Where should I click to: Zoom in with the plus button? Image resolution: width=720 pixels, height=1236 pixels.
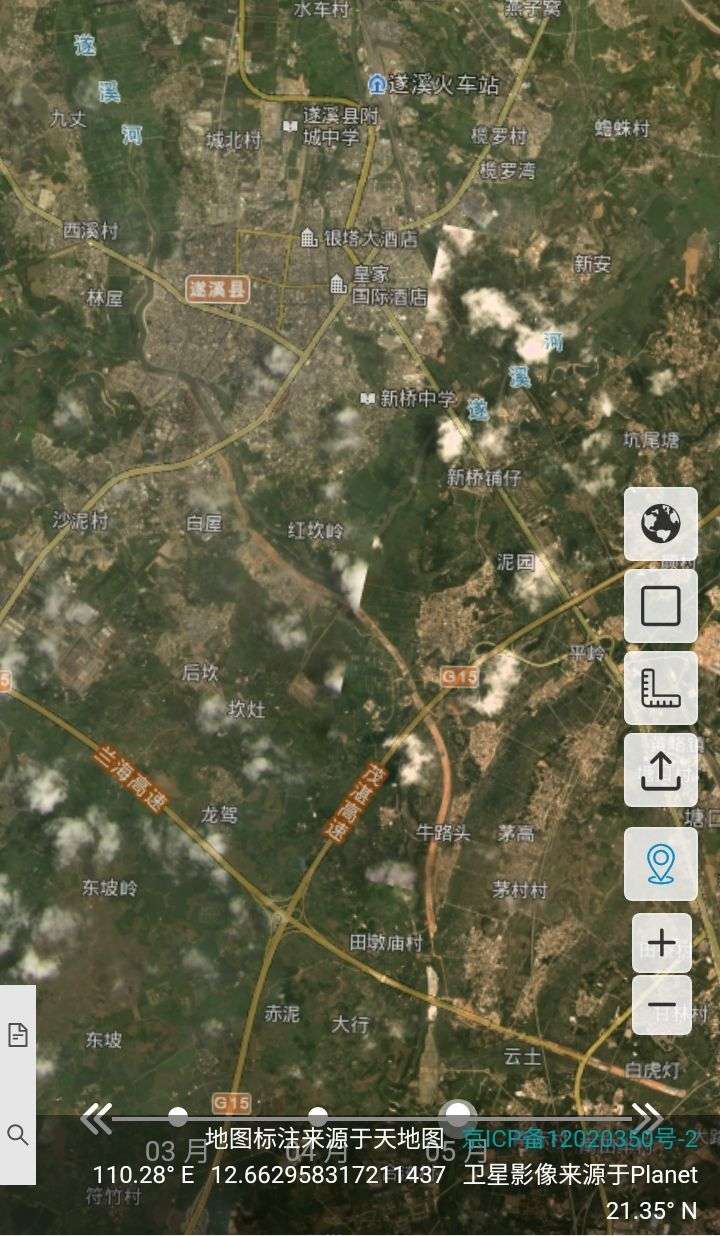click(661, 943)
